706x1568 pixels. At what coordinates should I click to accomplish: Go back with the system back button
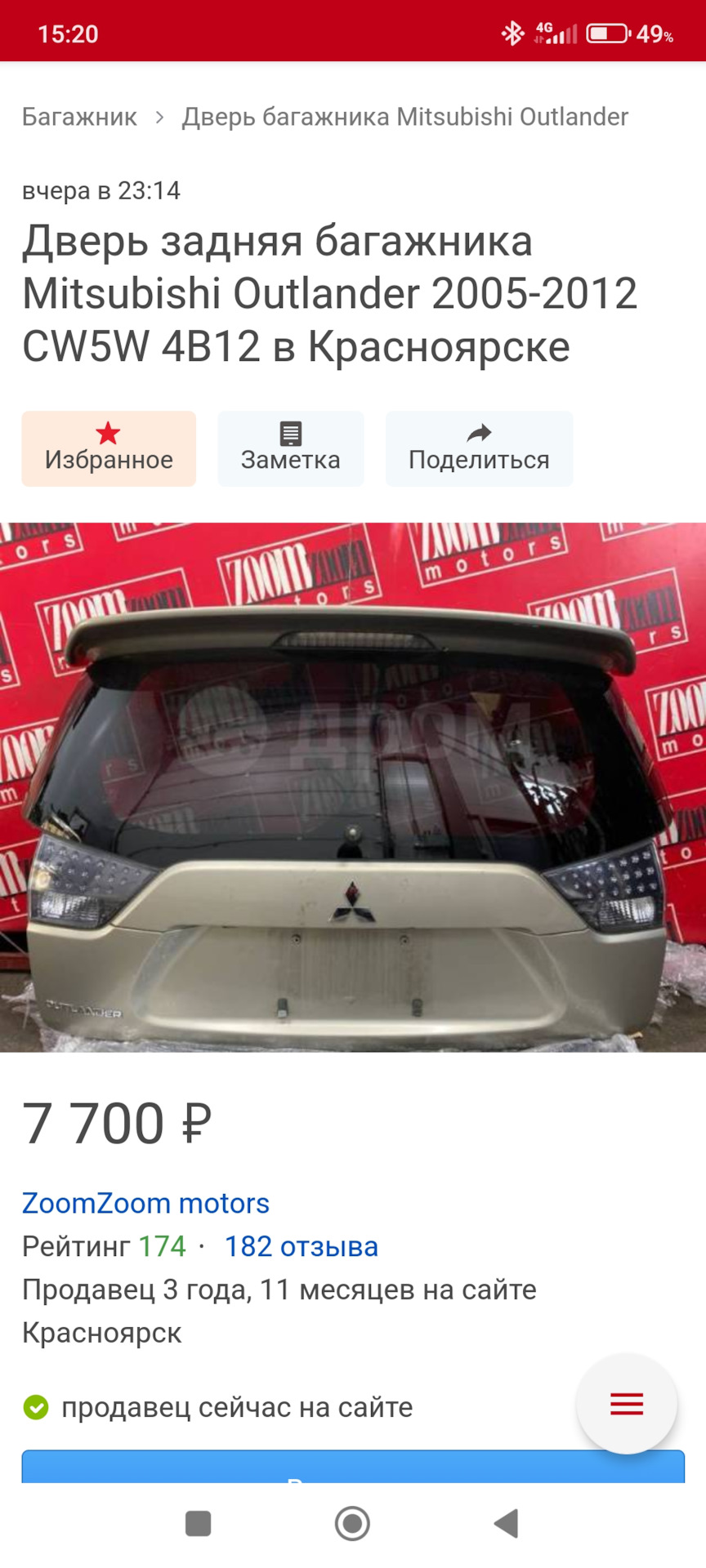507,1523
